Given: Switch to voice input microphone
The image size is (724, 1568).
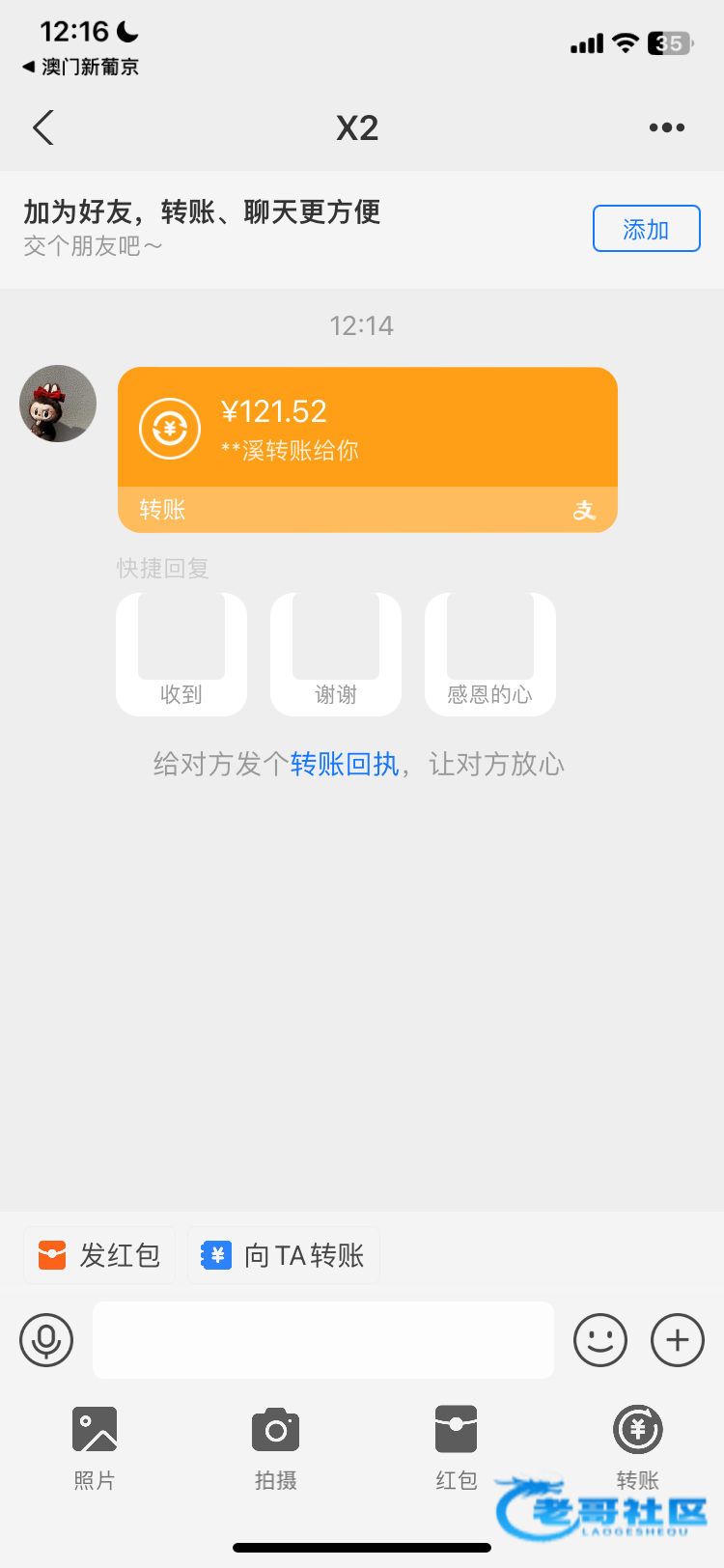Looking at the screenshot, I should pyautogui.click(x=46, y=1340).
